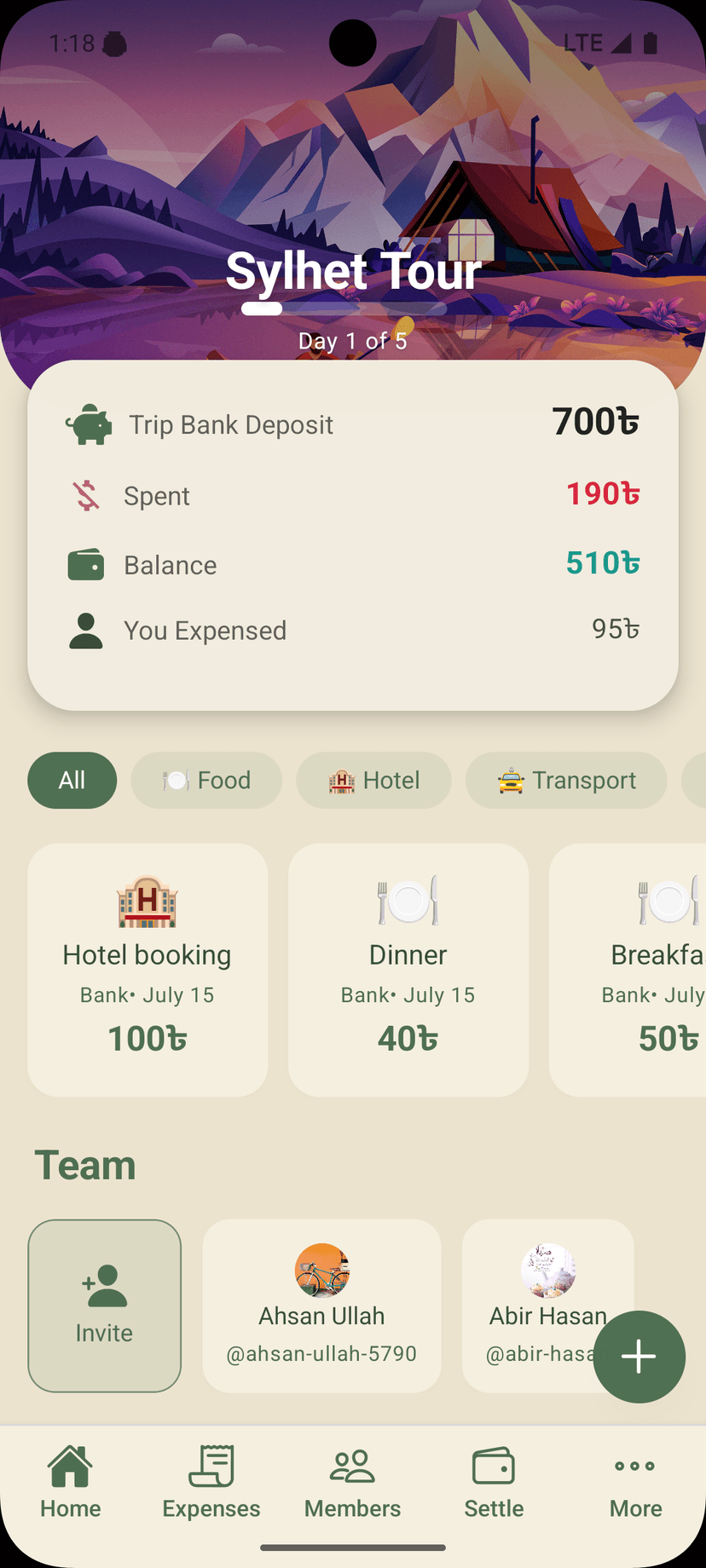Open Ahsan Ullah's member card
This screenshot has height=1568, width=706.
click(x=321, y=1306)
